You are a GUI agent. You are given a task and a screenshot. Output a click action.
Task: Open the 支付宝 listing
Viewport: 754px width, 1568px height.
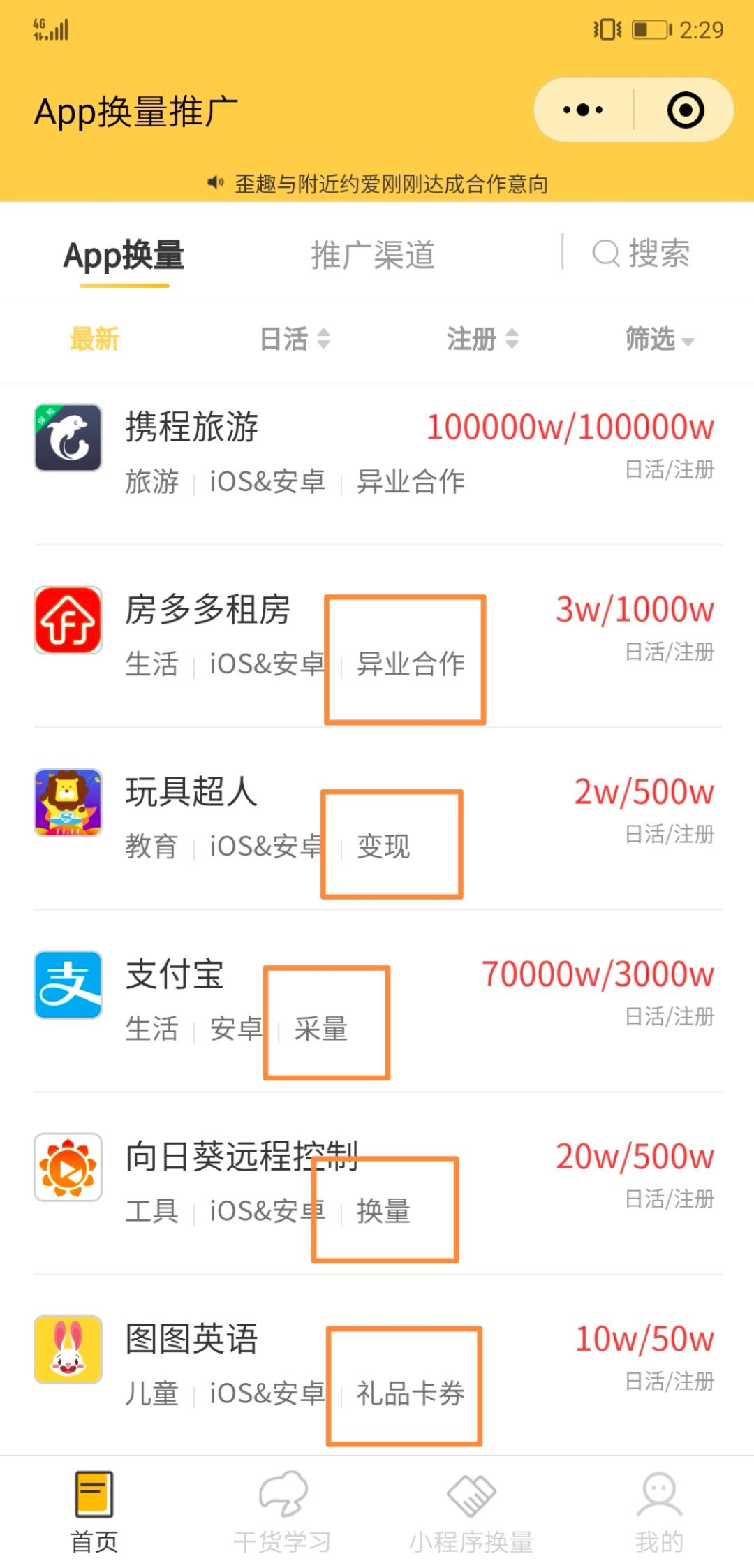(x=175, y=974)
